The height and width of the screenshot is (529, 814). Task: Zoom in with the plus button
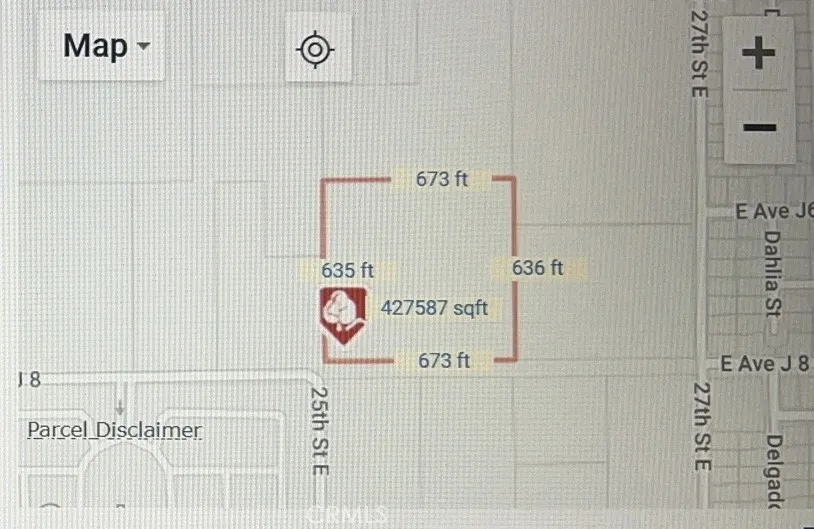pyautogui.click(x=759, y=55)
